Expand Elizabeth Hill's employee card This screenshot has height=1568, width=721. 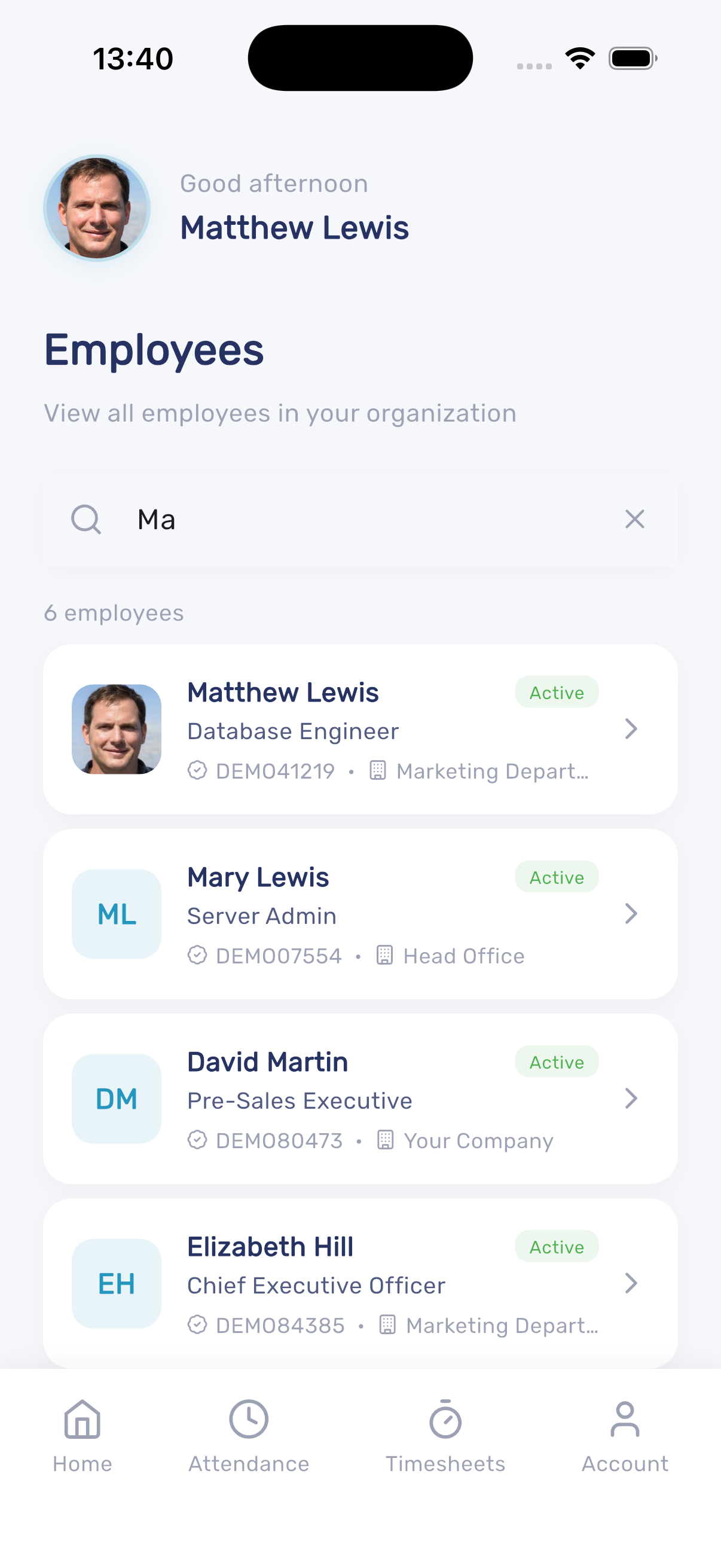tap(631, 1285)
